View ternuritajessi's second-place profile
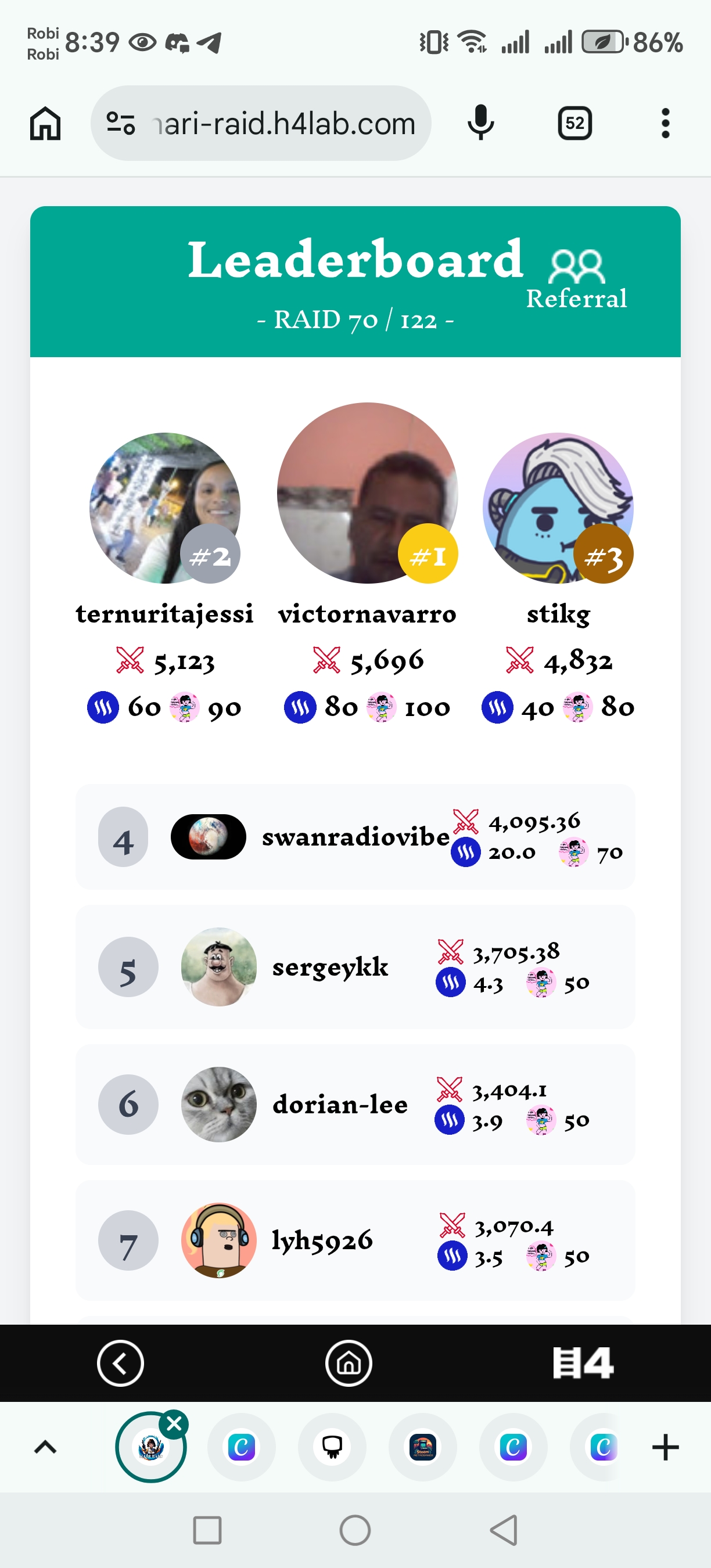The image size is (711, 1568). 164,508
